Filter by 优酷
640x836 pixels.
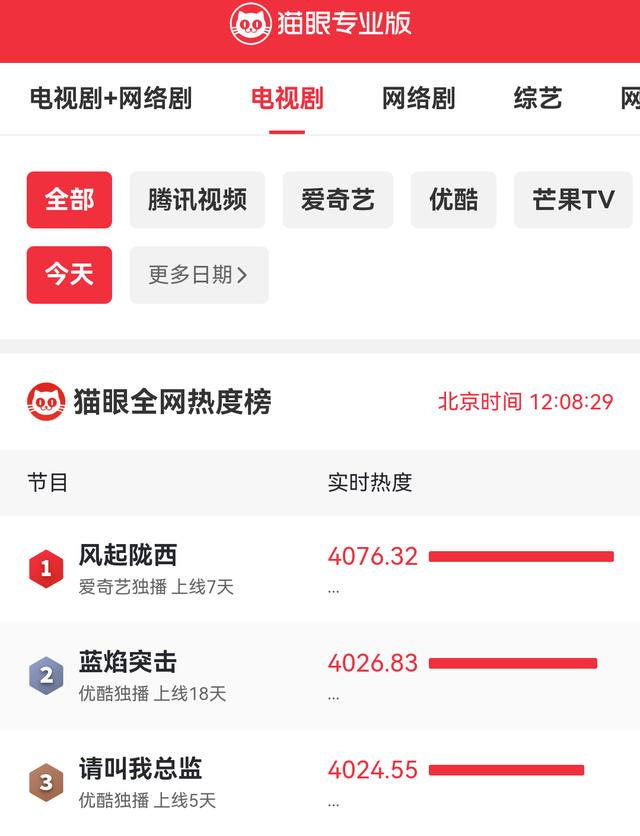pyautogui.click(x=453, y=200)
